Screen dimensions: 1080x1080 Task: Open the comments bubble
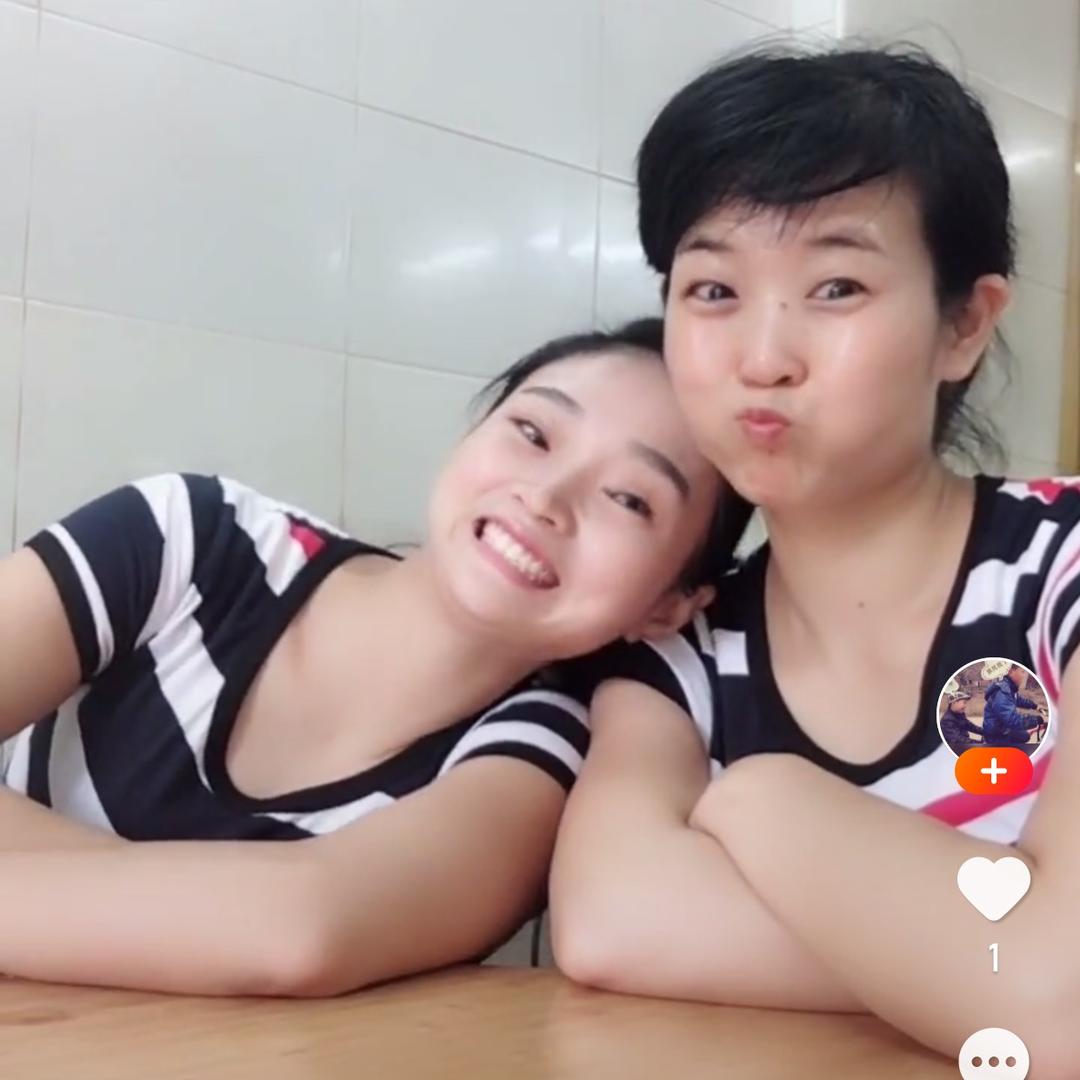click(x=993, y=1058)
